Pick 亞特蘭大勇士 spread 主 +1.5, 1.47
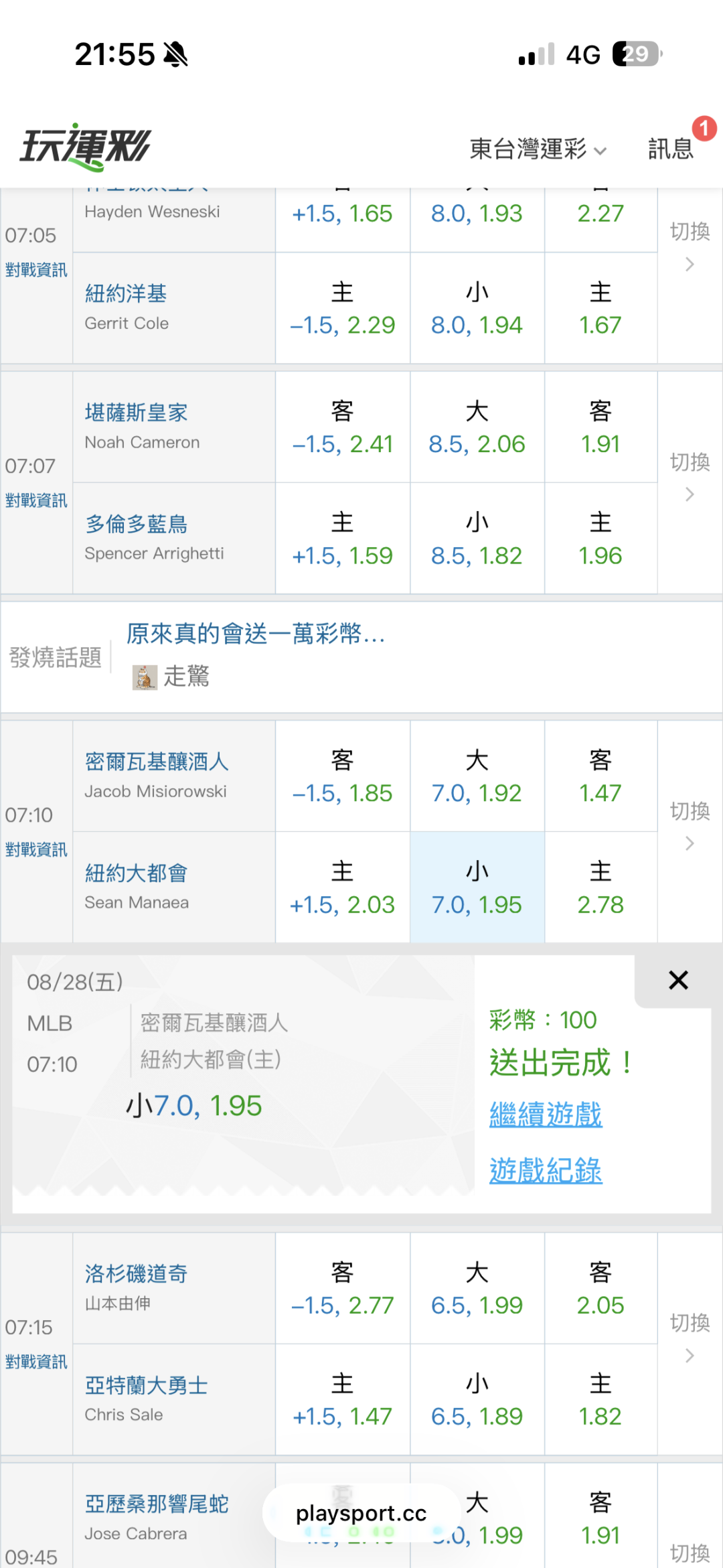 (x=342, y=1399)
